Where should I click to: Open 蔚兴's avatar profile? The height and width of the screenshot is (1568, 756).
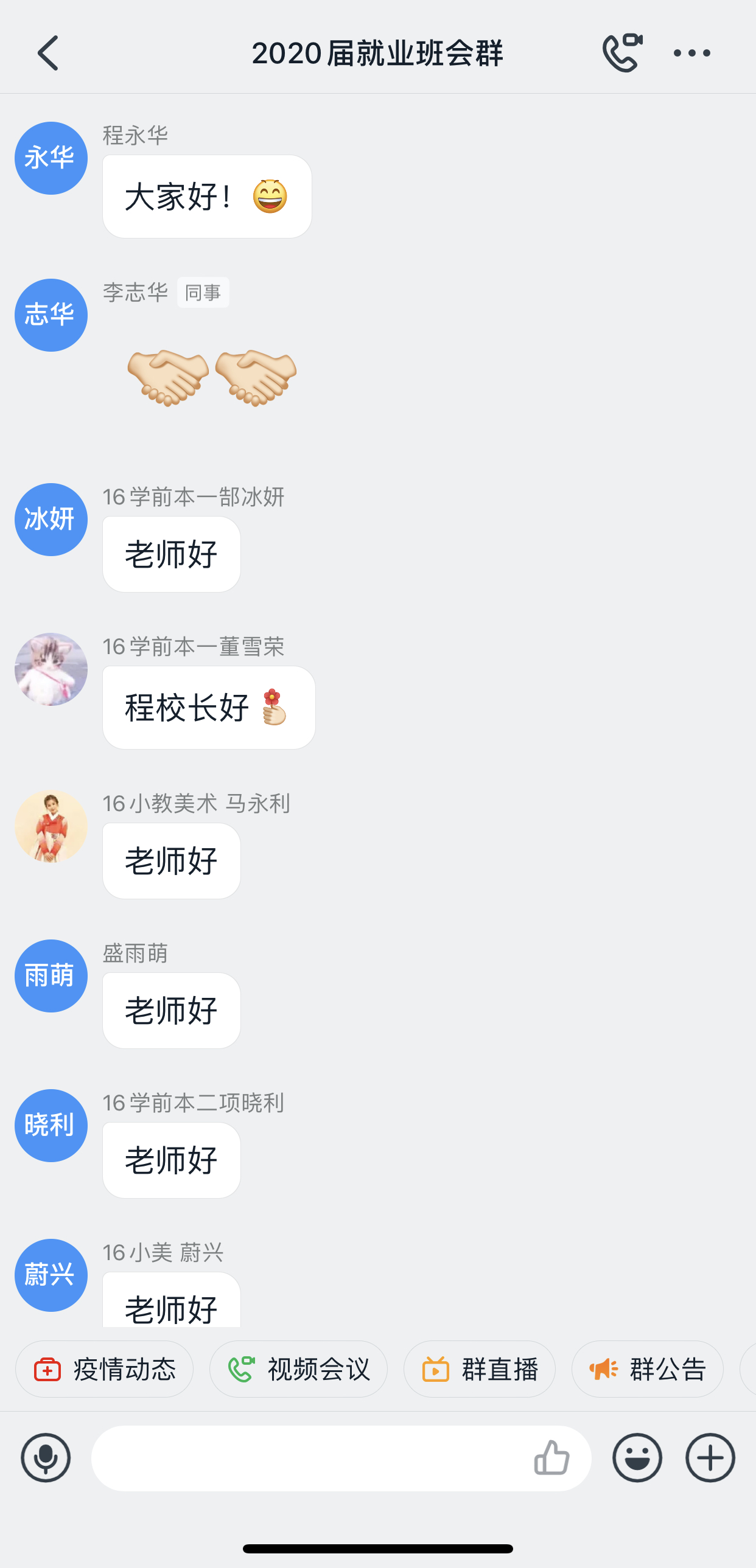[51, 1276]
